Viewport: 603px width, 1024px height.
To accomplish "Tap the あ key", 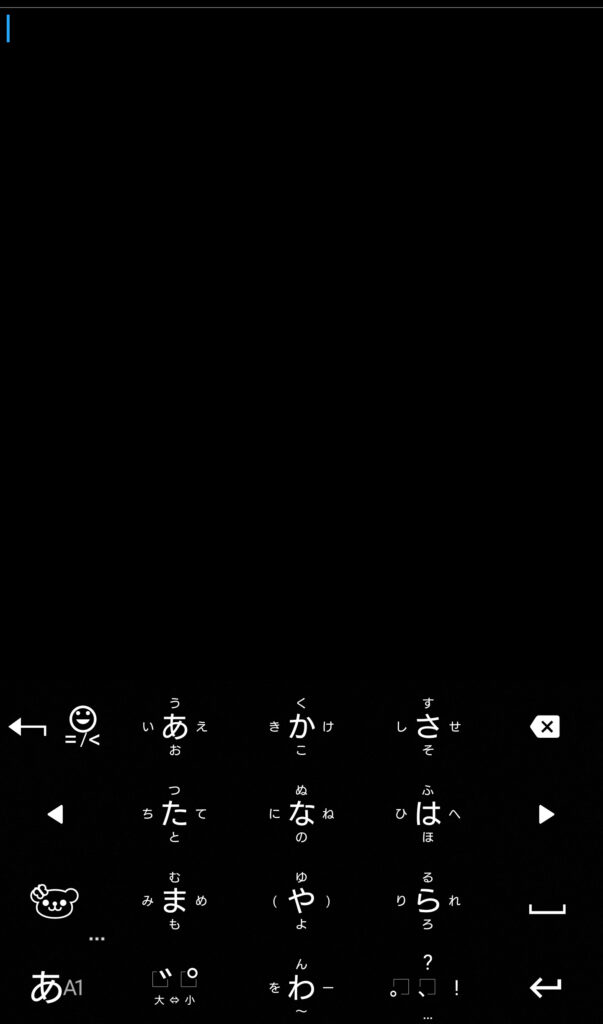I will coord(174,726).
